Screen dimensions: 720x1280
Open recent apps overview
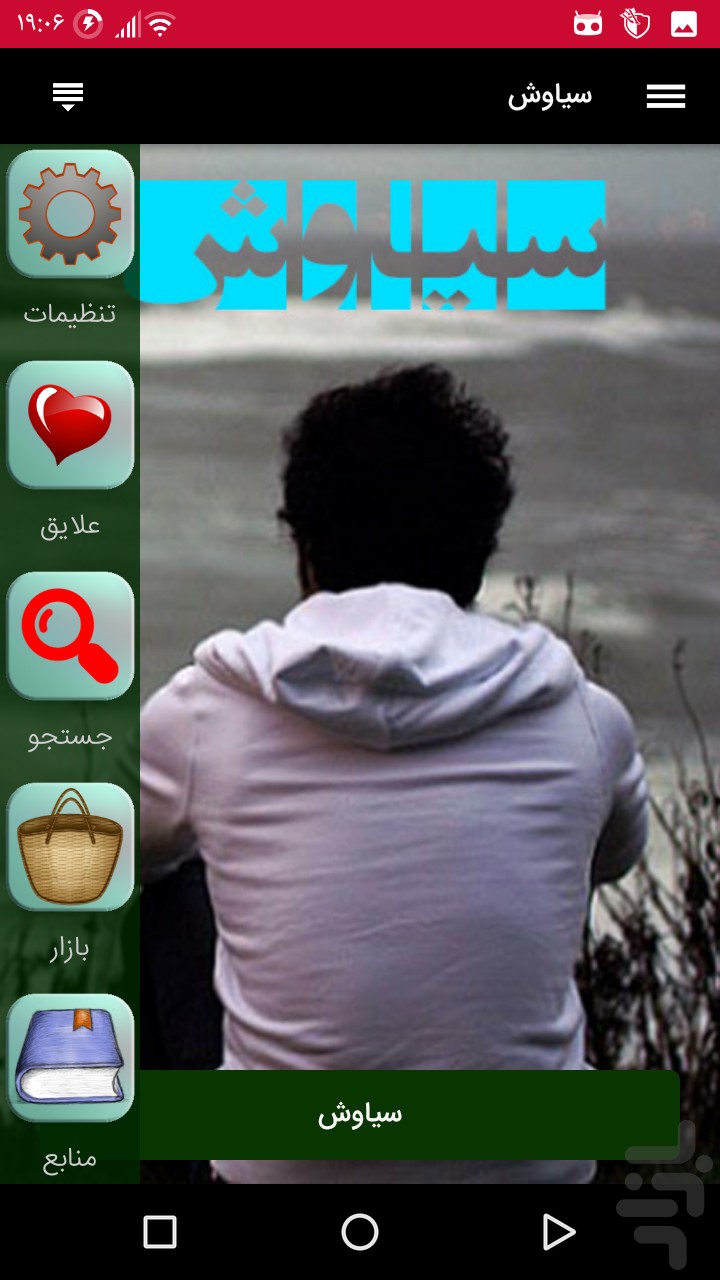click(160, 1232)
